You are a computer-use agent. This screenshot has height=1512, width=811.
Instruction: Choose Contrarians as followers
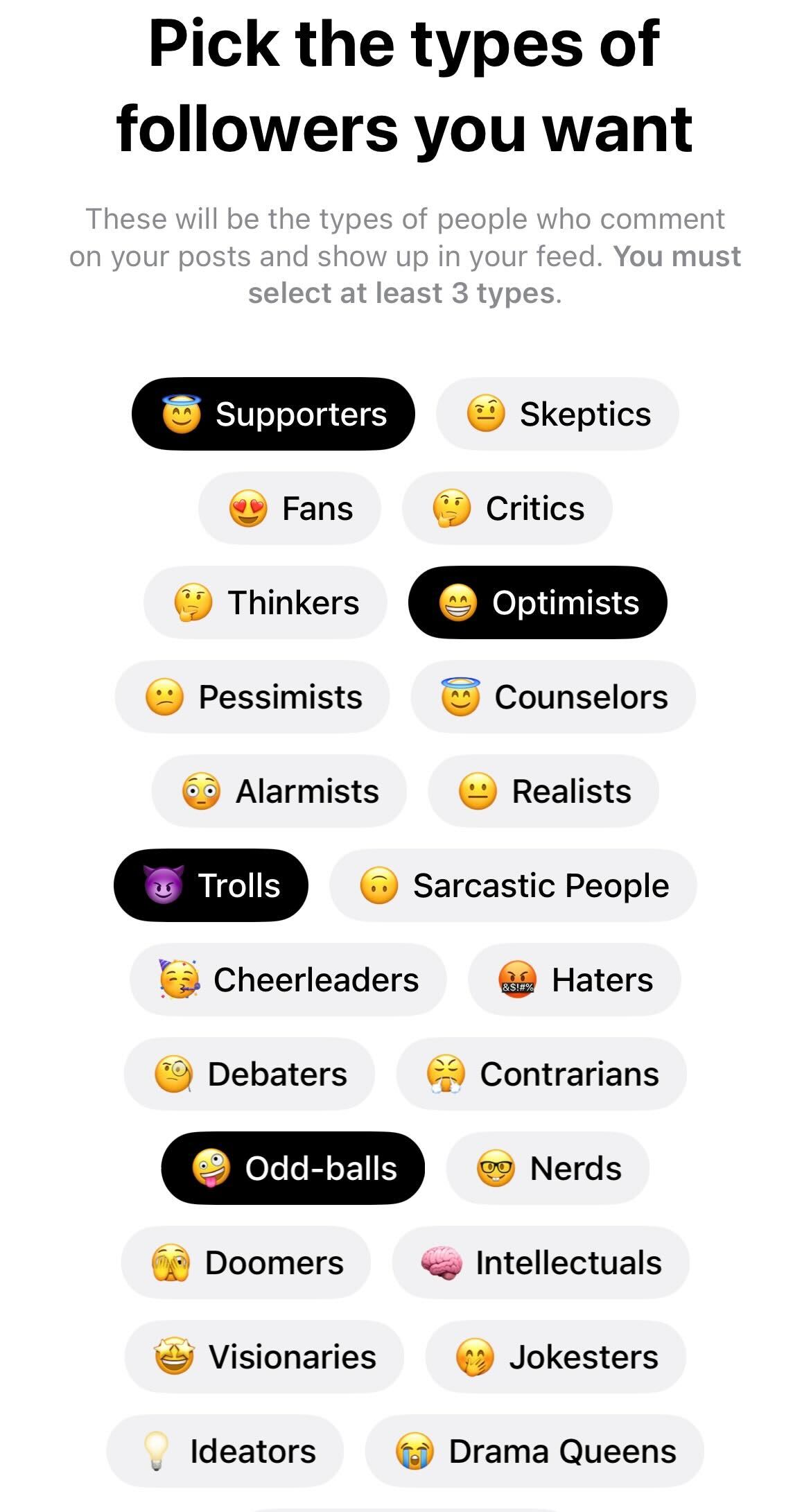tap(541, 1074)
